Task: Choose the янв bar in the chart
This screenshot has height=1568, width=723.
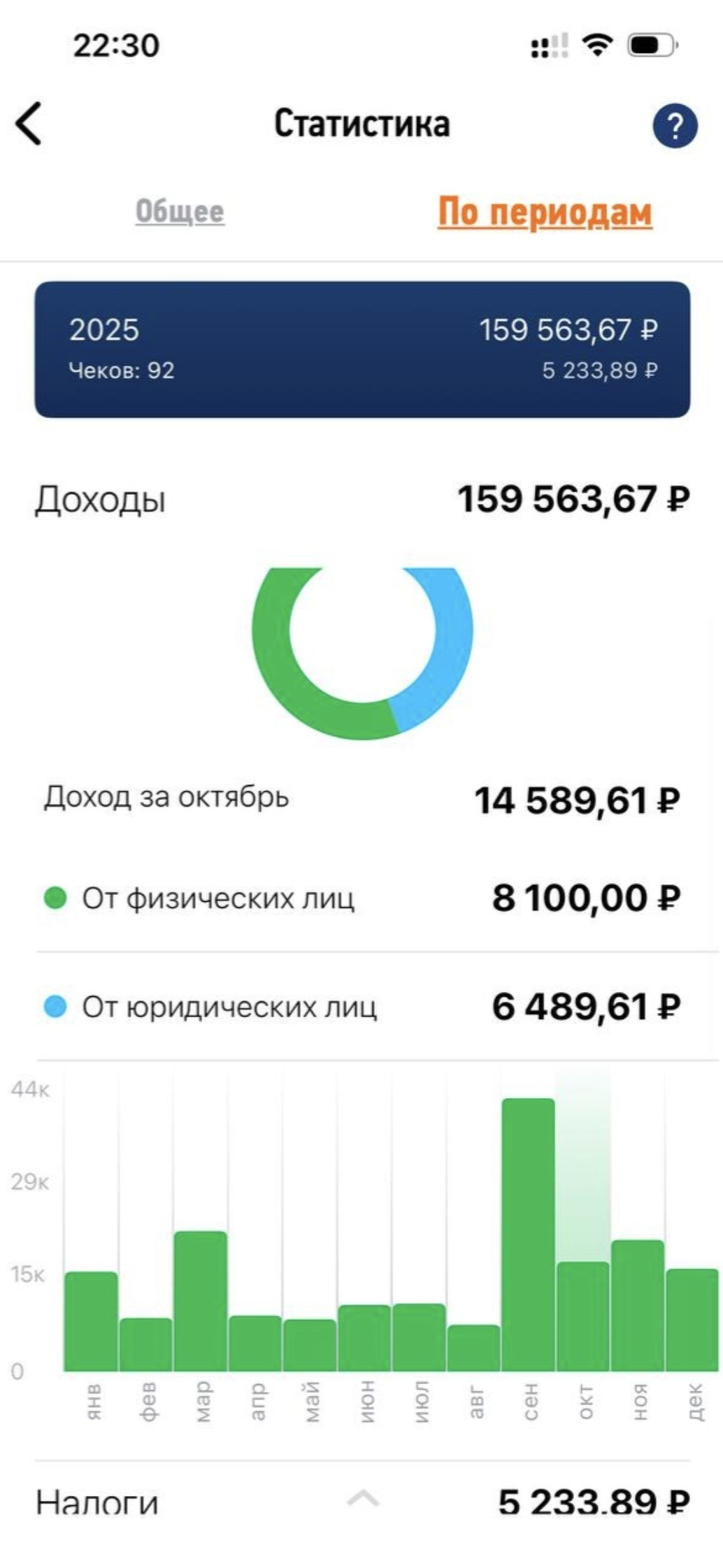Action: click(x=91, y=1321)
